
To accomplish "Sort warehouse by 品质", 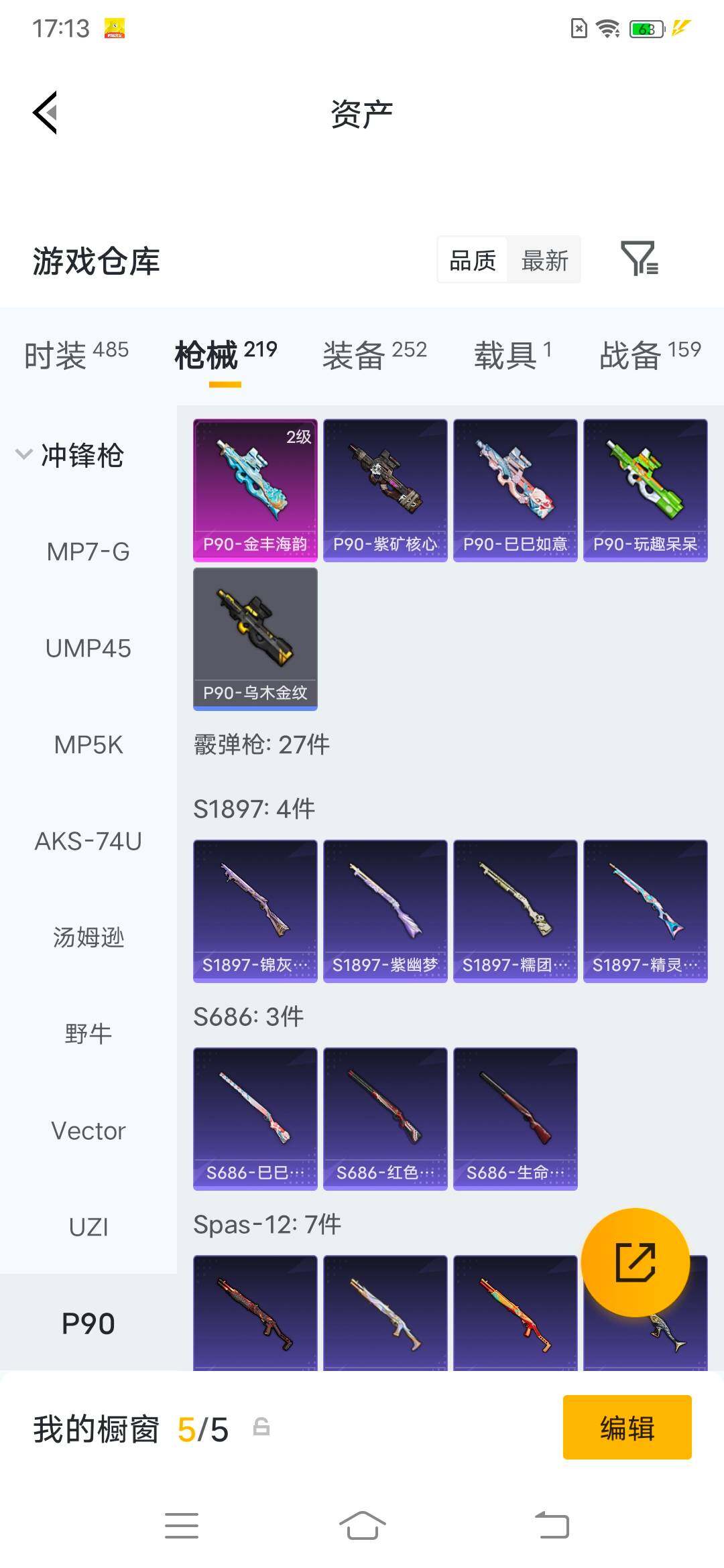I will 473,260.
